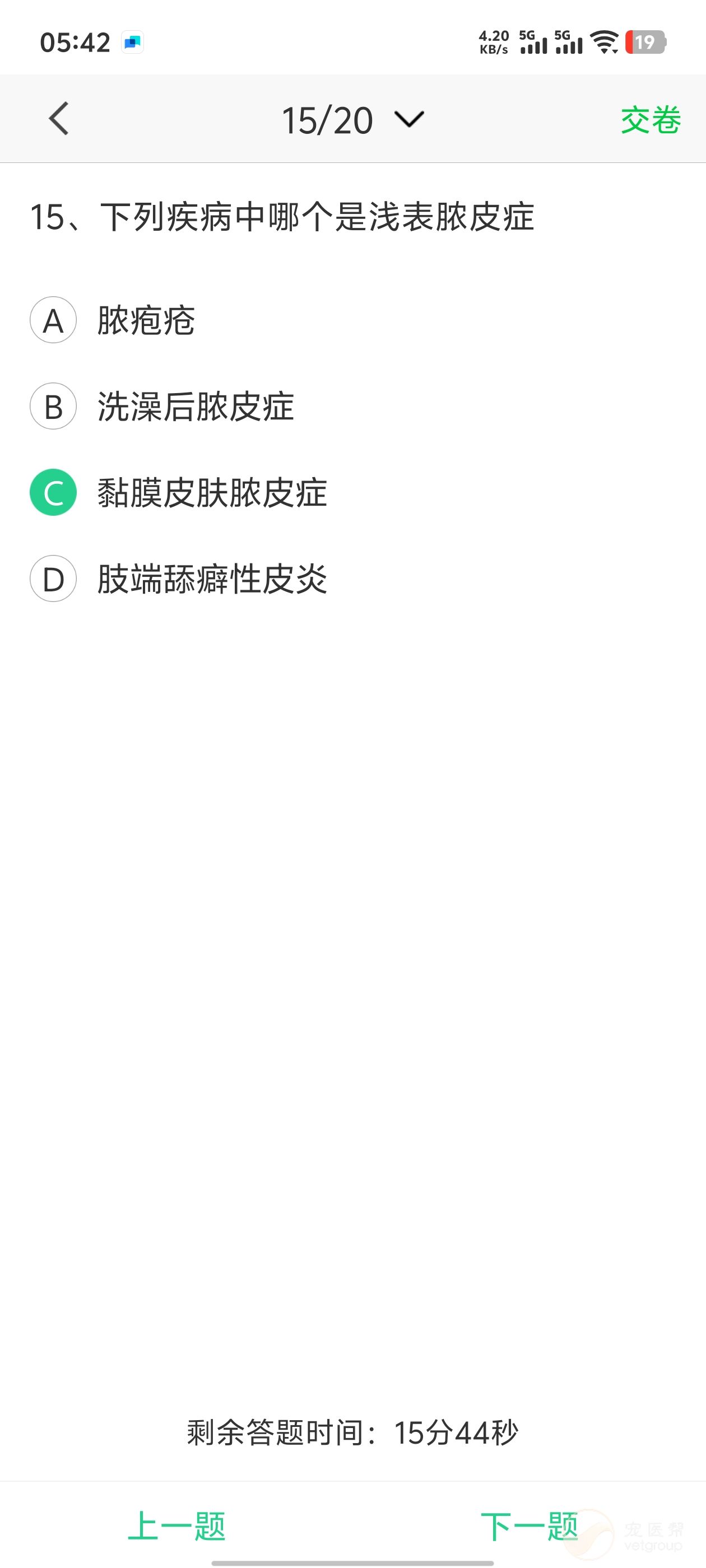This screenshot has height=1568, width=706.
Task: Submit the exam with 交卷
Action: click(x=650, y=120)
